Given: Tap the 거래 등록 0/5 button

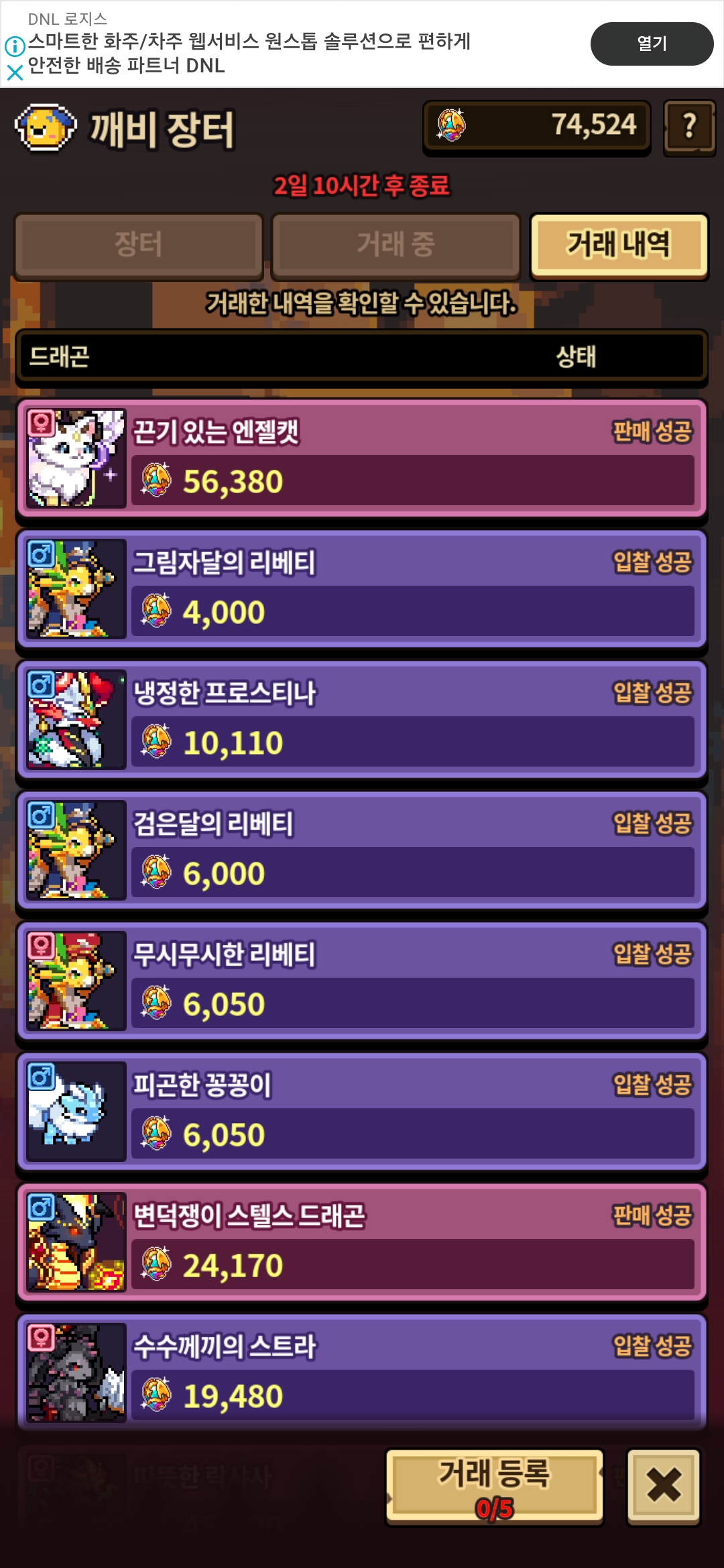Looking at the screenshot, I should 495,1487.
